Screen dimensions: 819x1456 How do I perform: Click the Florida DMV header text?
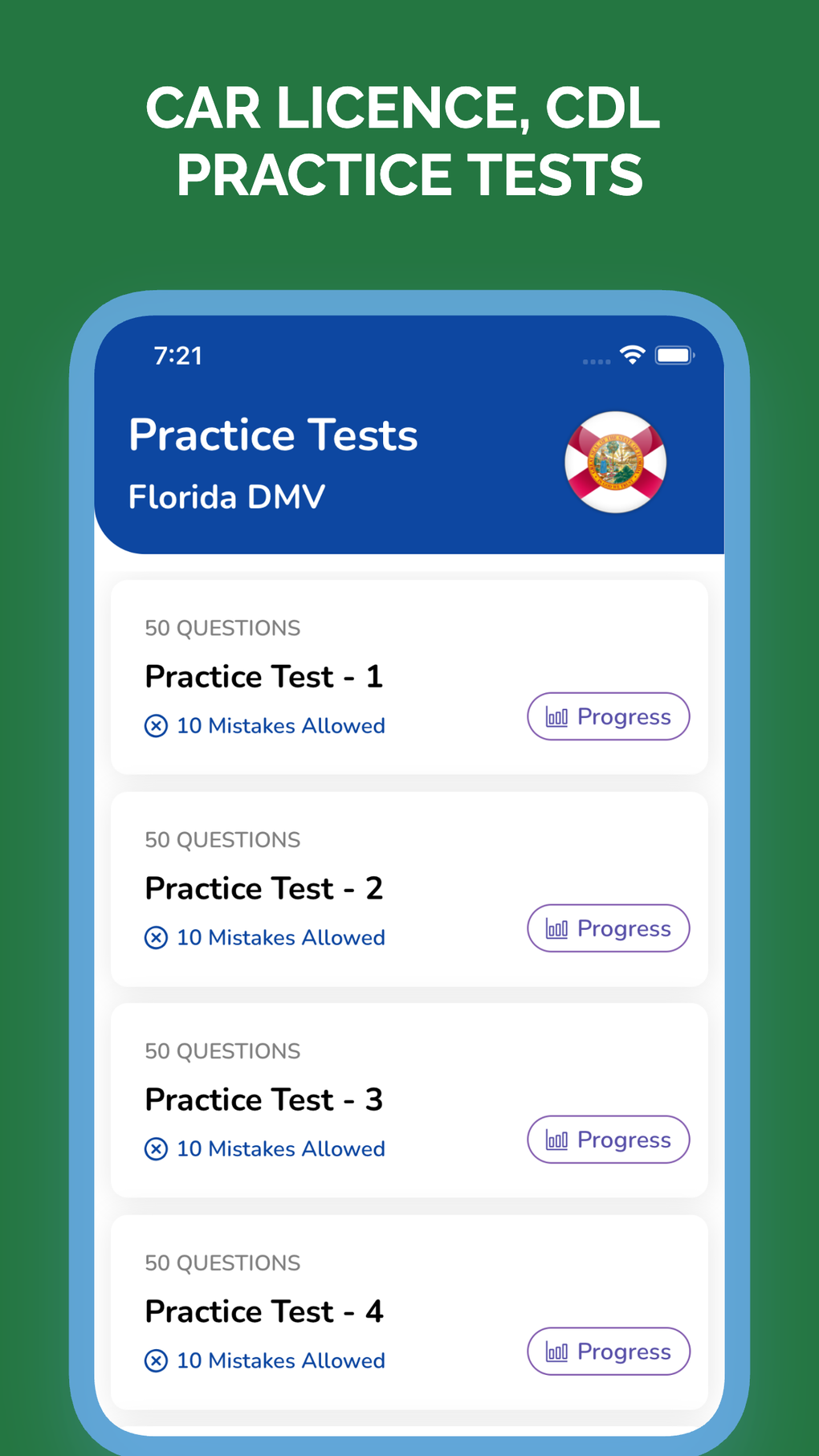click(227, 496)
